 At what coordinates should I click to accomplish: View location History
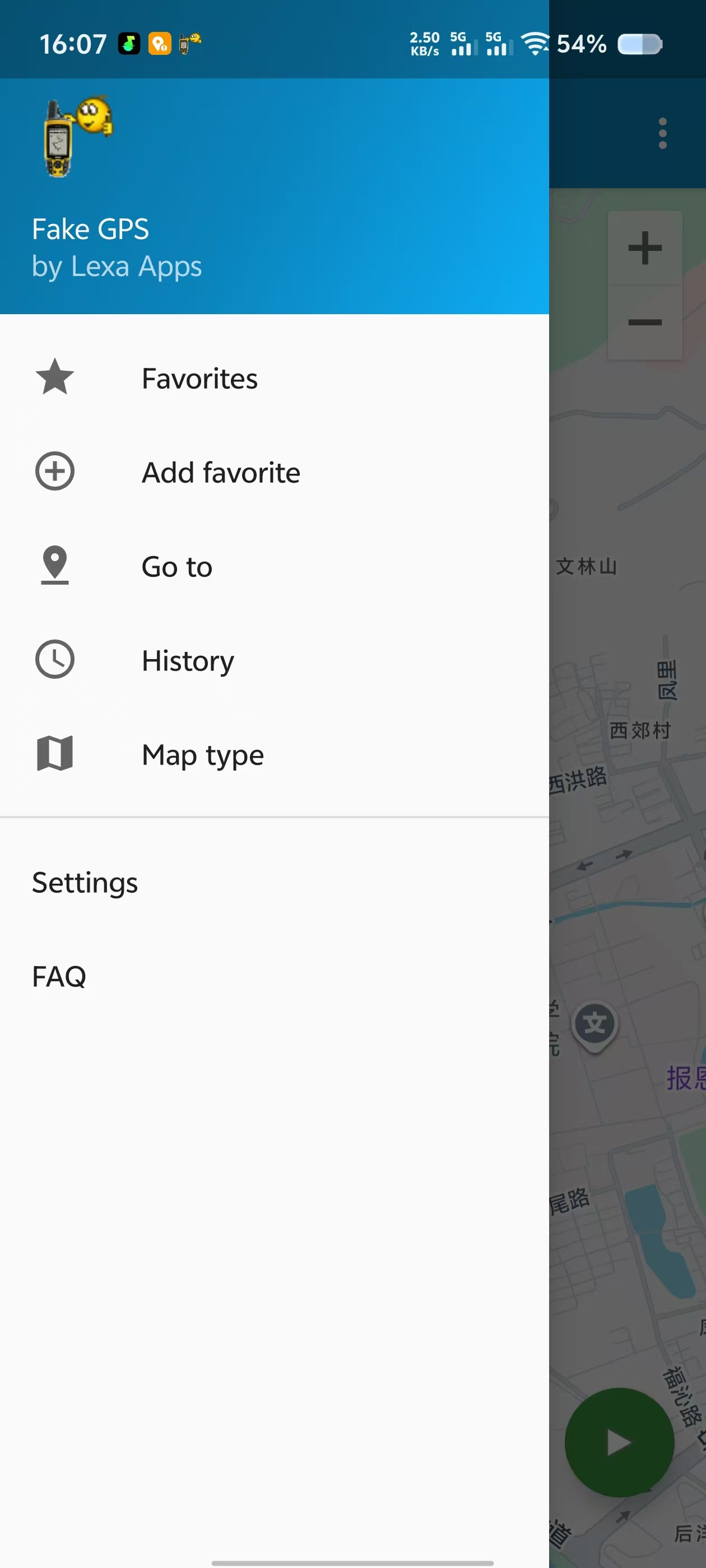(x=274, y=660)
